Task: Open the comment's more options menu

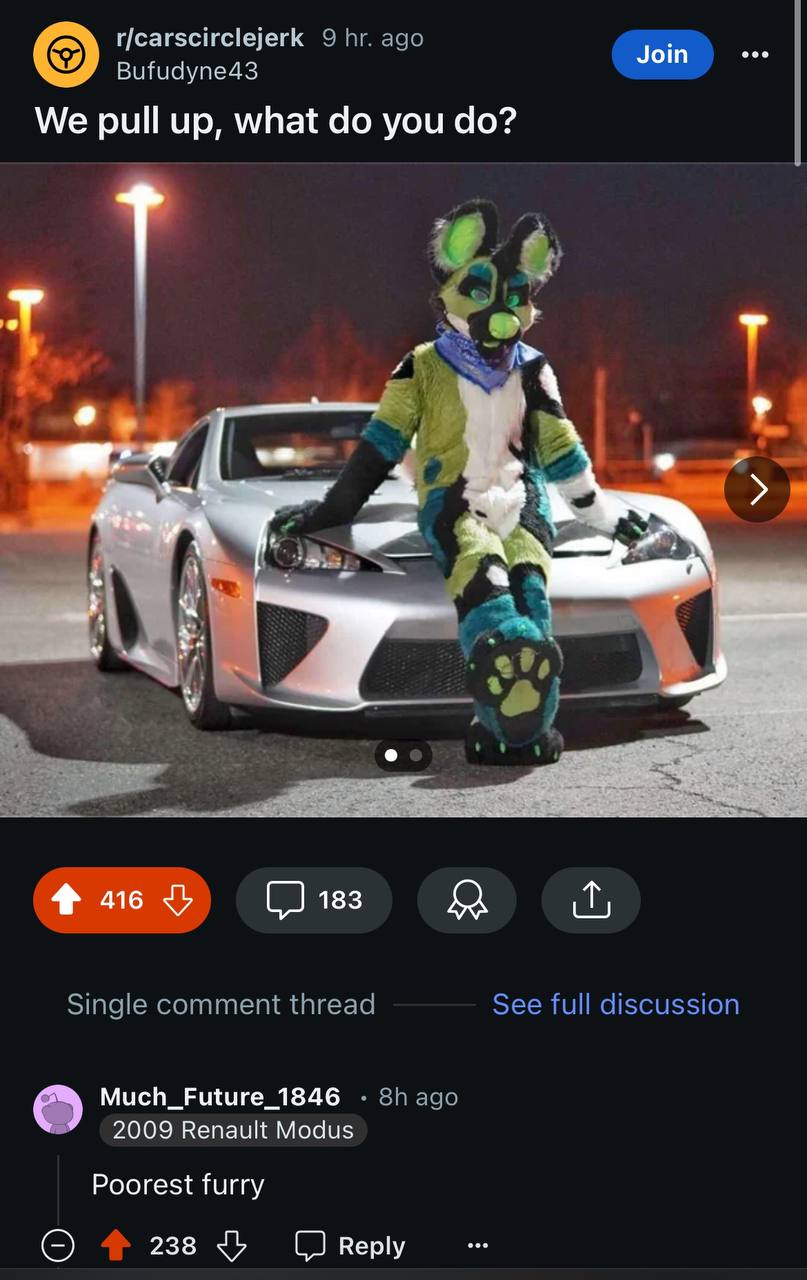Action: (x=478, y=1246)
